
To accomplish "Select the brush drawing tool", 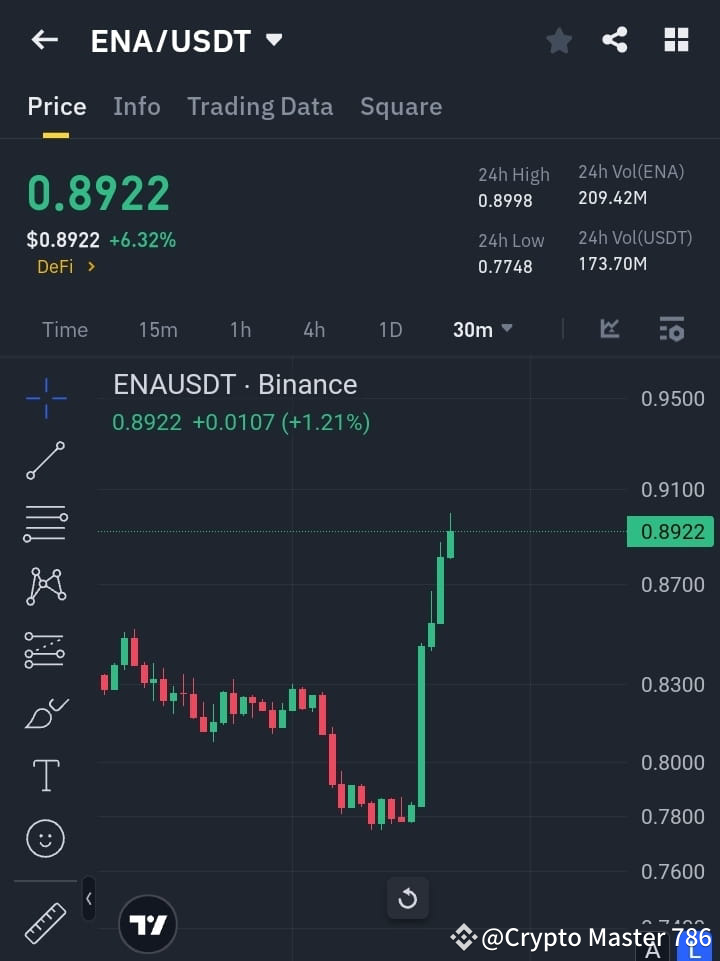I will point(45,712).
